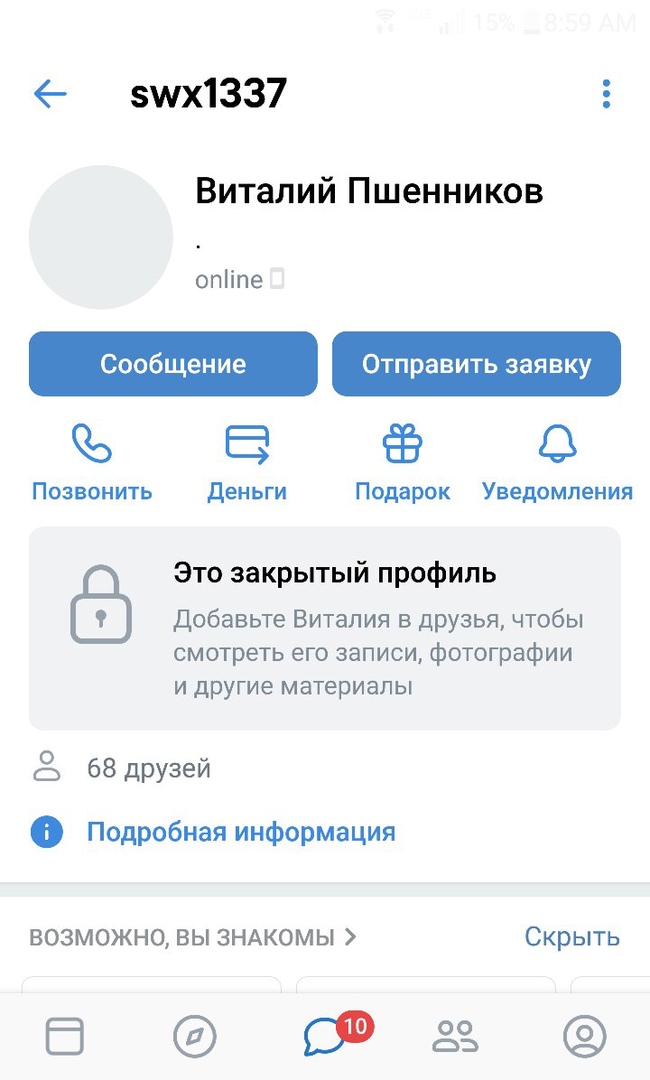Screen dimensions: 650x1080
Task: Enable Уведомления for this profile
Action: (x=557, y=463)
